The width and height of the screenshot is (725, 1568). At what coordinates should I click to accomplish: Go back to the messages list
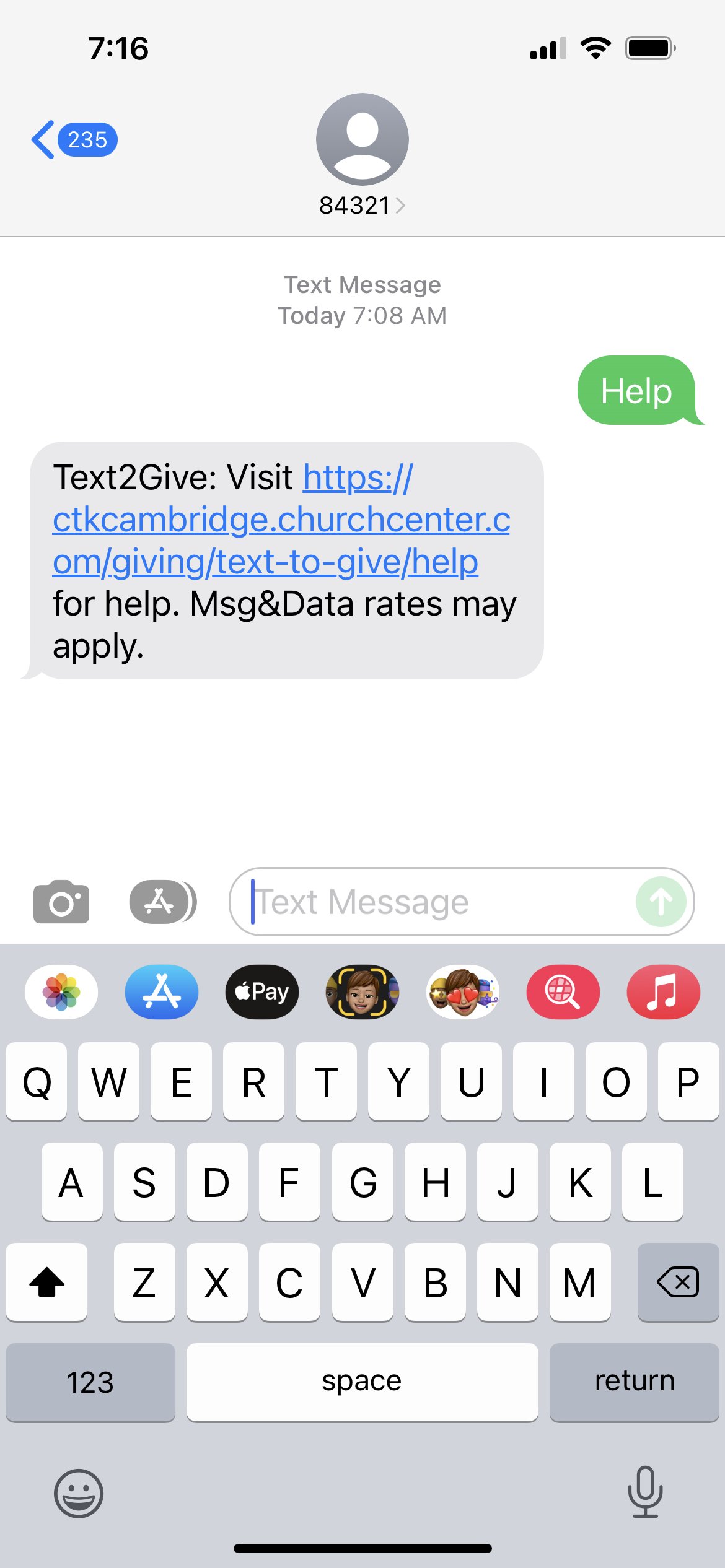click(74, 140)
